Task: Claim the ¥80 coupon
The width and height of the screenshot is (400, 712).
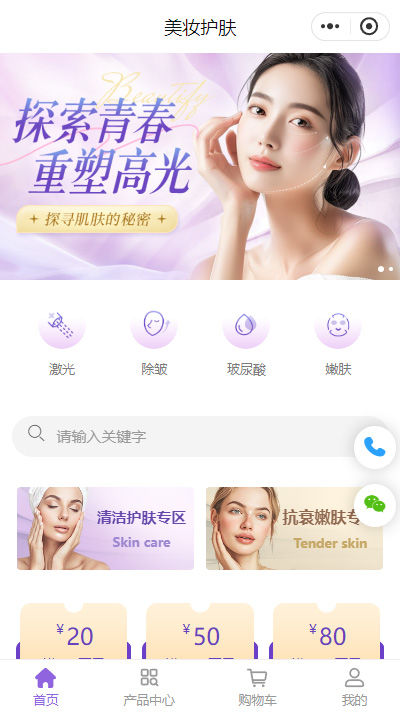Action: [326, 631]
